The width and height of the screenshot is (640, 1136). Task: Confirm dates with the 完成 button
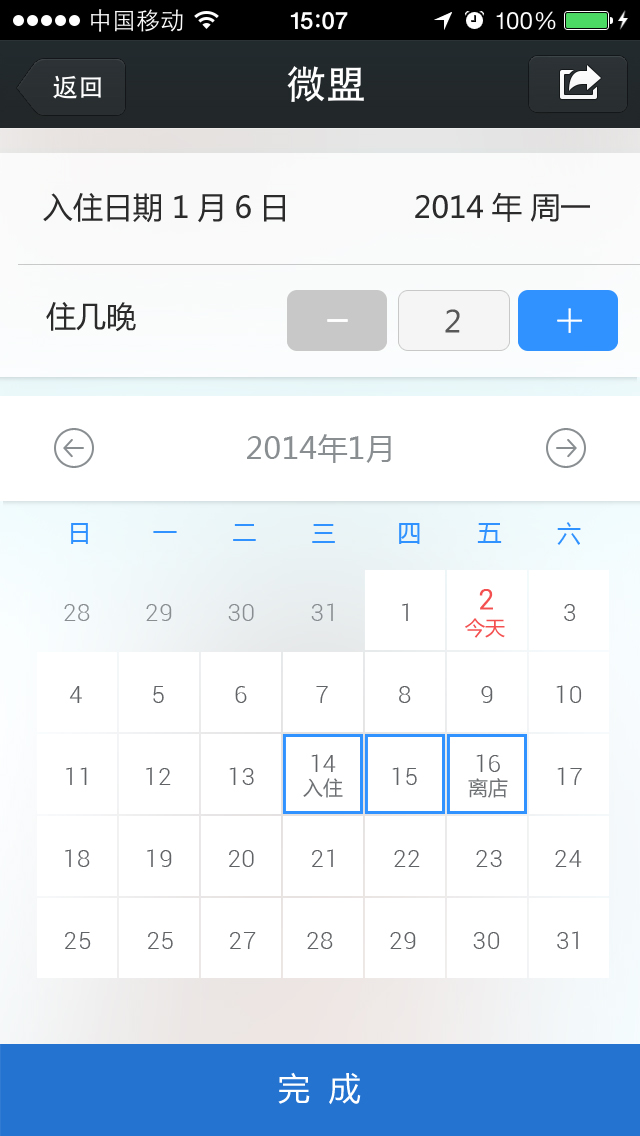tap(320, 1089)
